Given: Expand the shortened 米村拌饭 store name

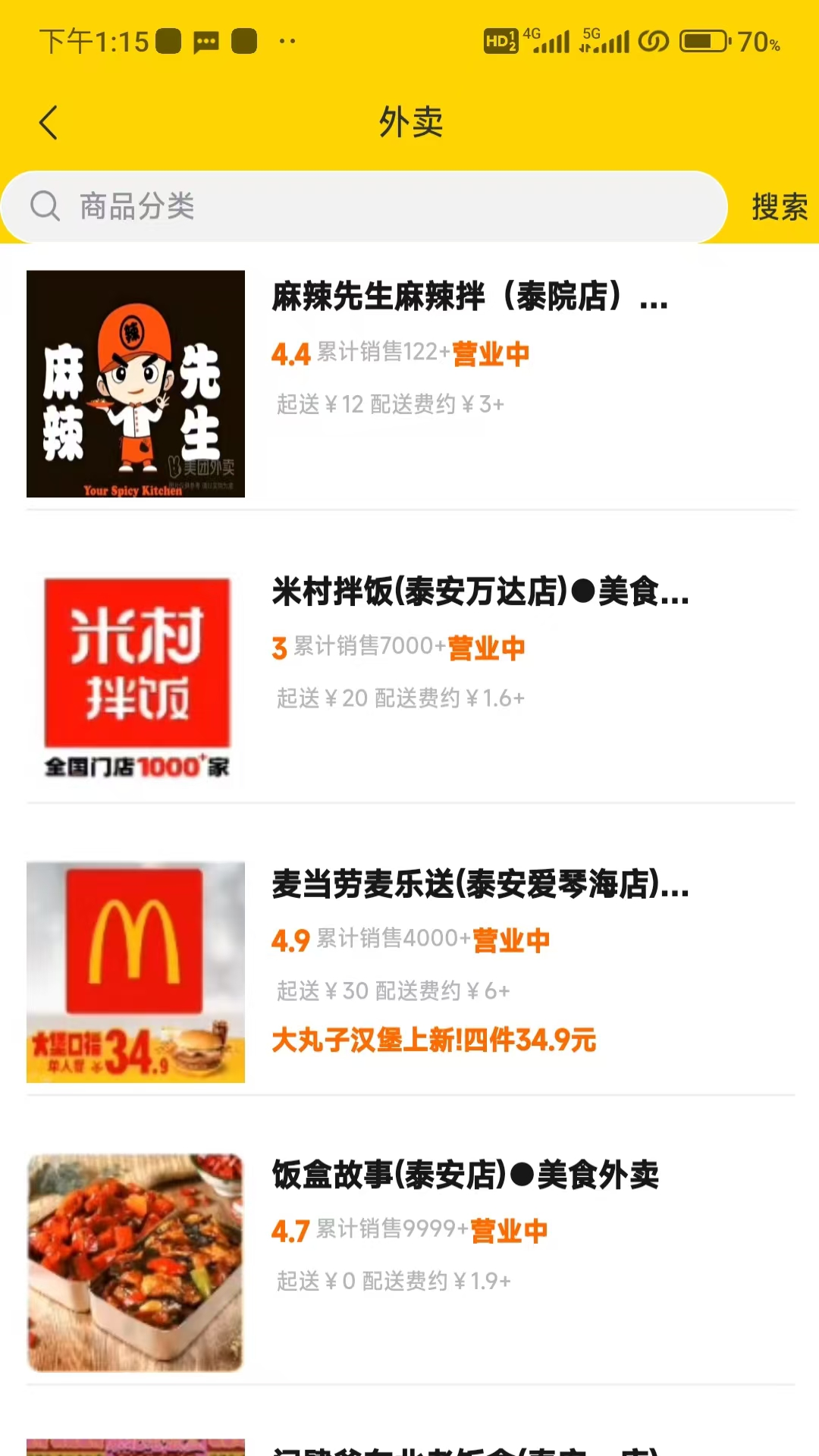Looking at the screenshot, I should (x=479, y=595).
